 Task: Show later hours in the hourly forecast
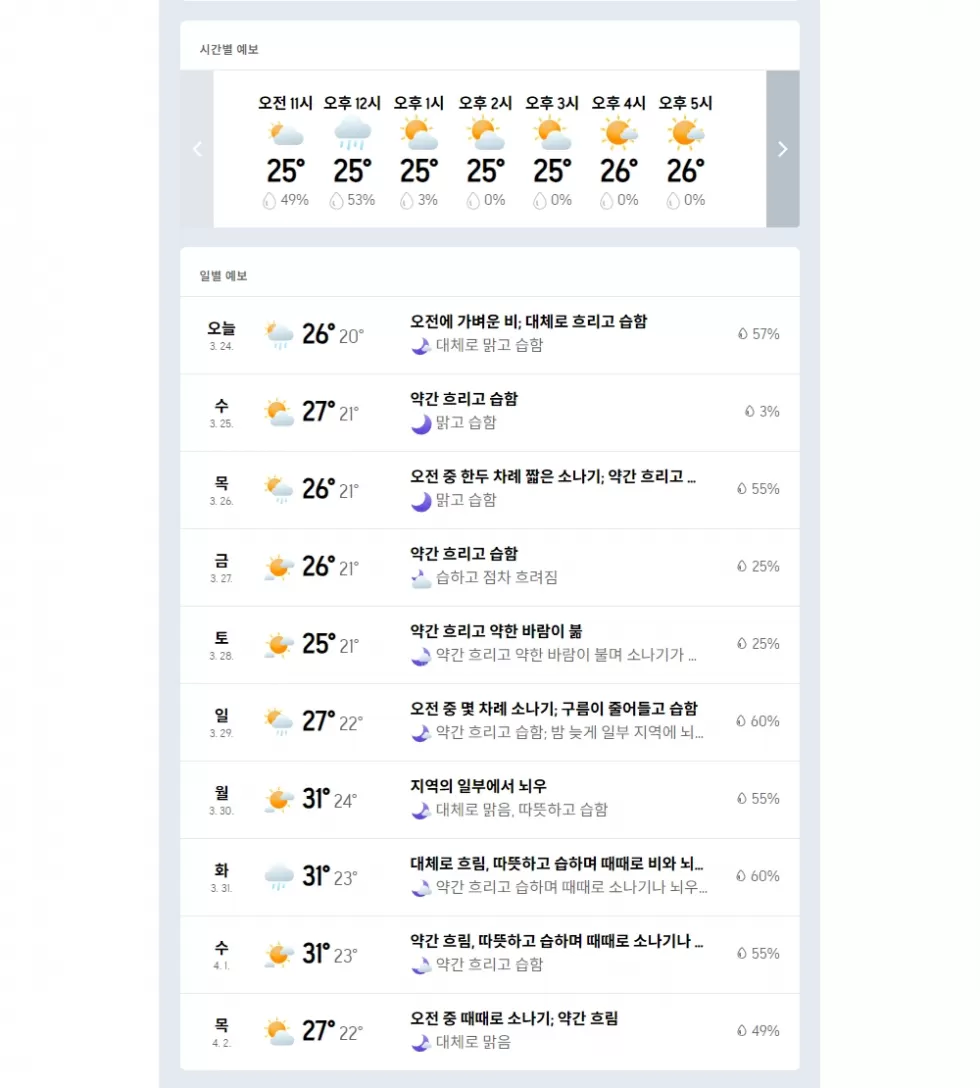782,149
